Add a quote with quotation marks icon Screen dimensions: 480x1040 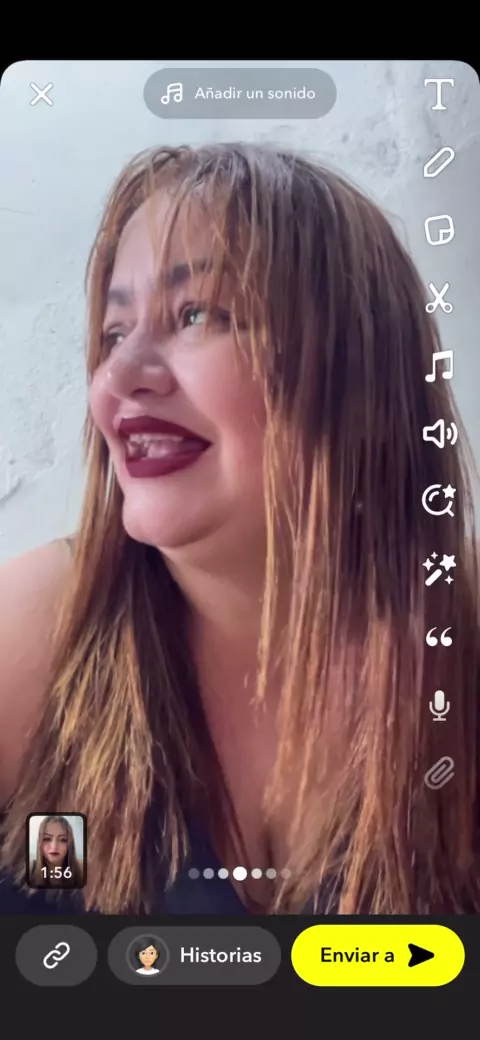439,638
